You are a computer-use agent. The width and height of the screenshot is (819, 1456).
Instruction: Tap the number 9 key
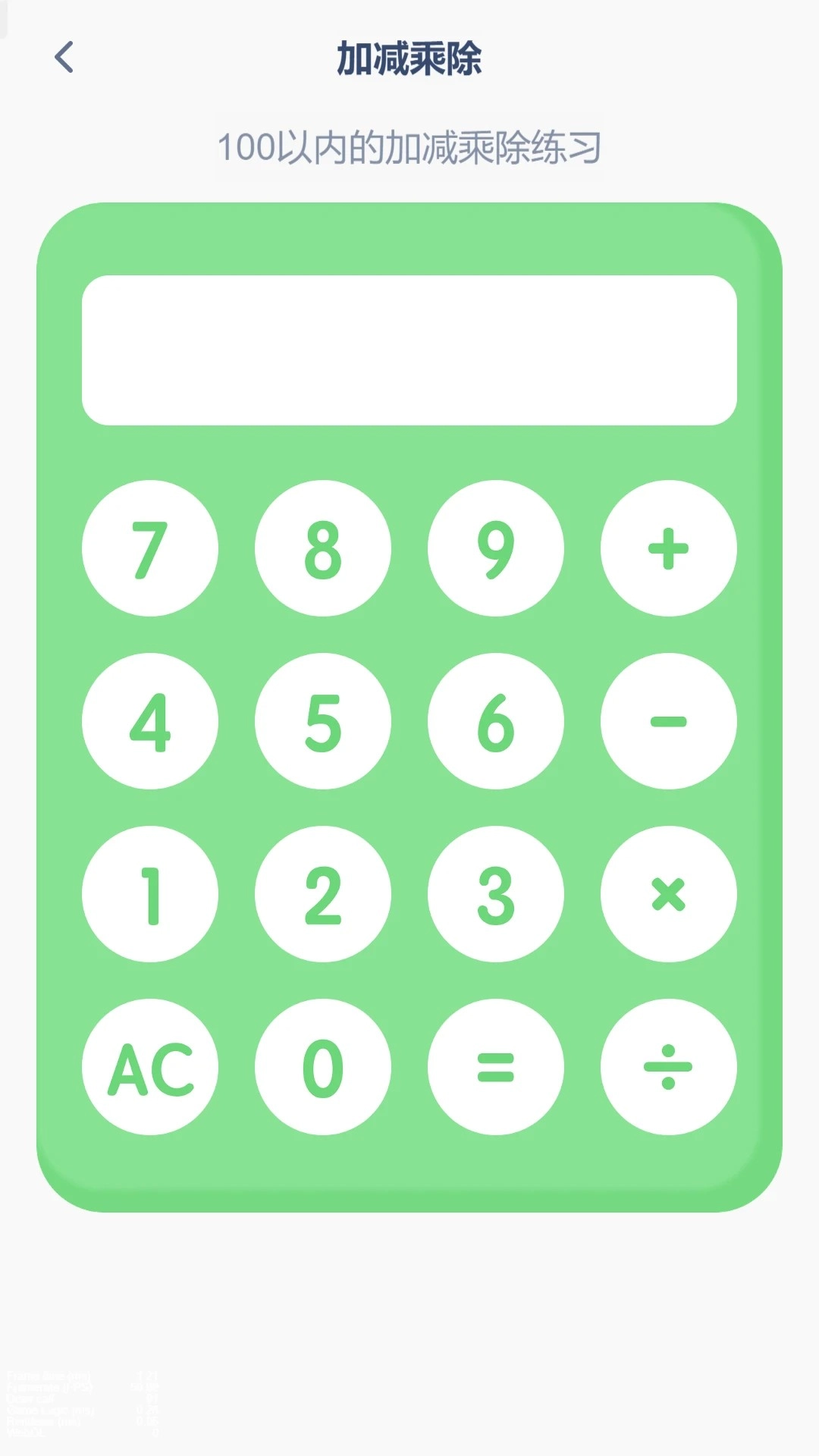(x=496, y=548)
